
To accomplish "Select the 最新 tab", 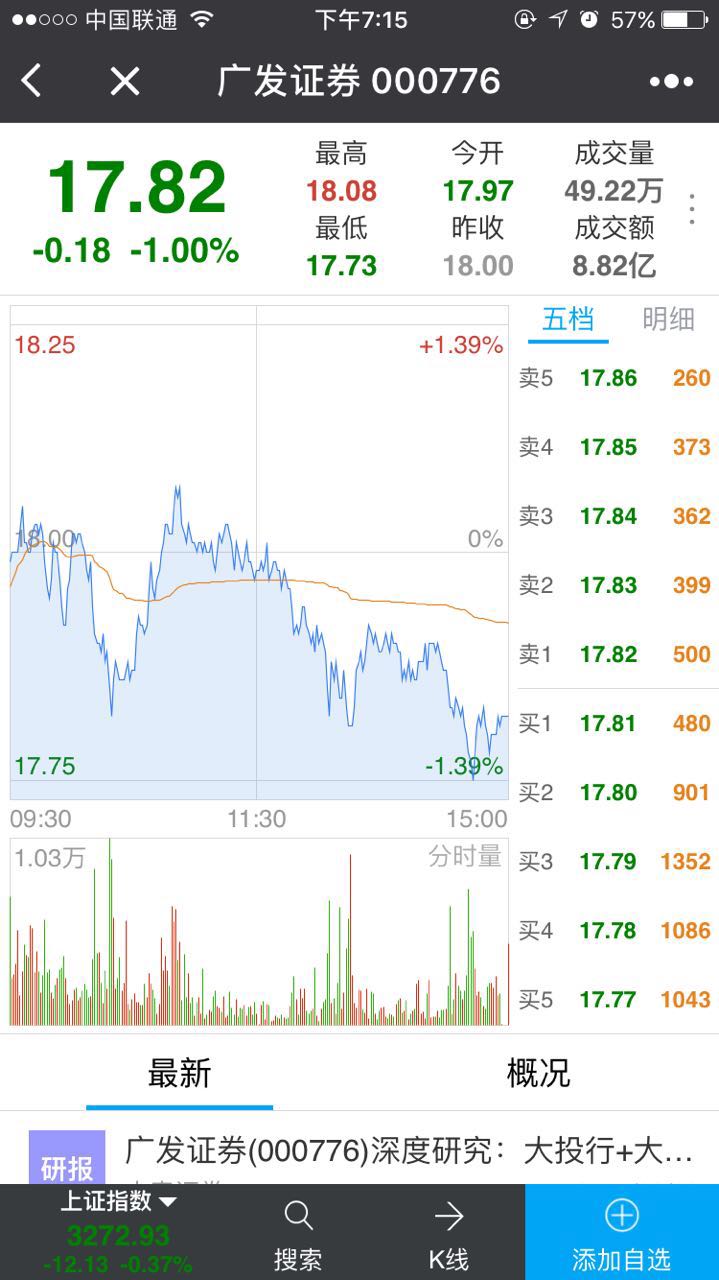I will pyautogui.click(x=180, y=1073).
